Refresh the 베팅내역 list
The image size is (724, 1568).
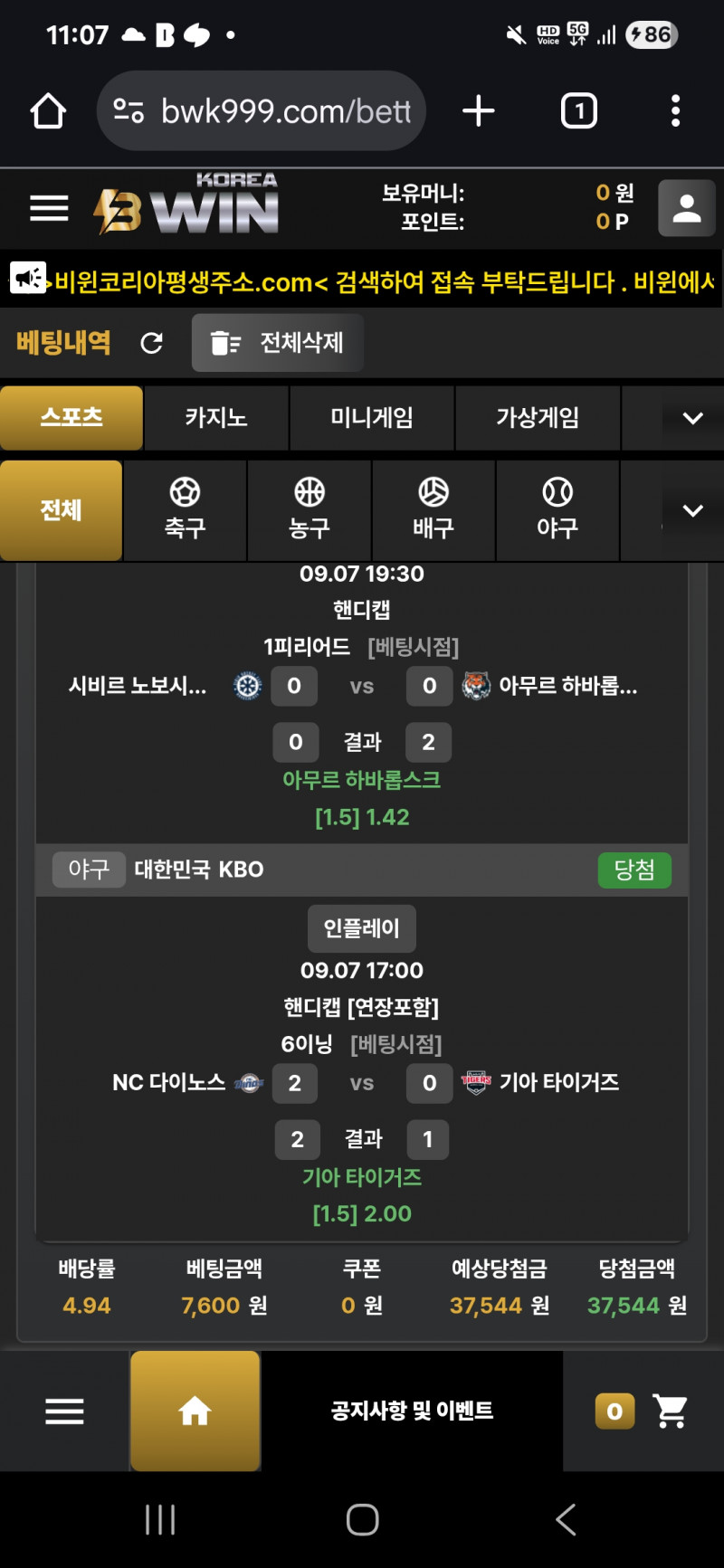point(152,343)
